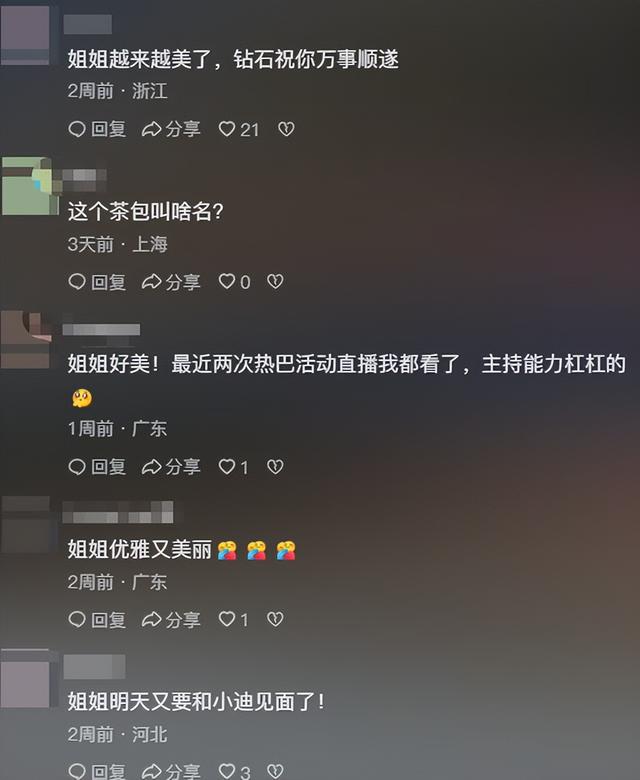
Task: Like the comment '这个茶包叫啥名?'
Action: pyautogui.click(x=227, y=282)
